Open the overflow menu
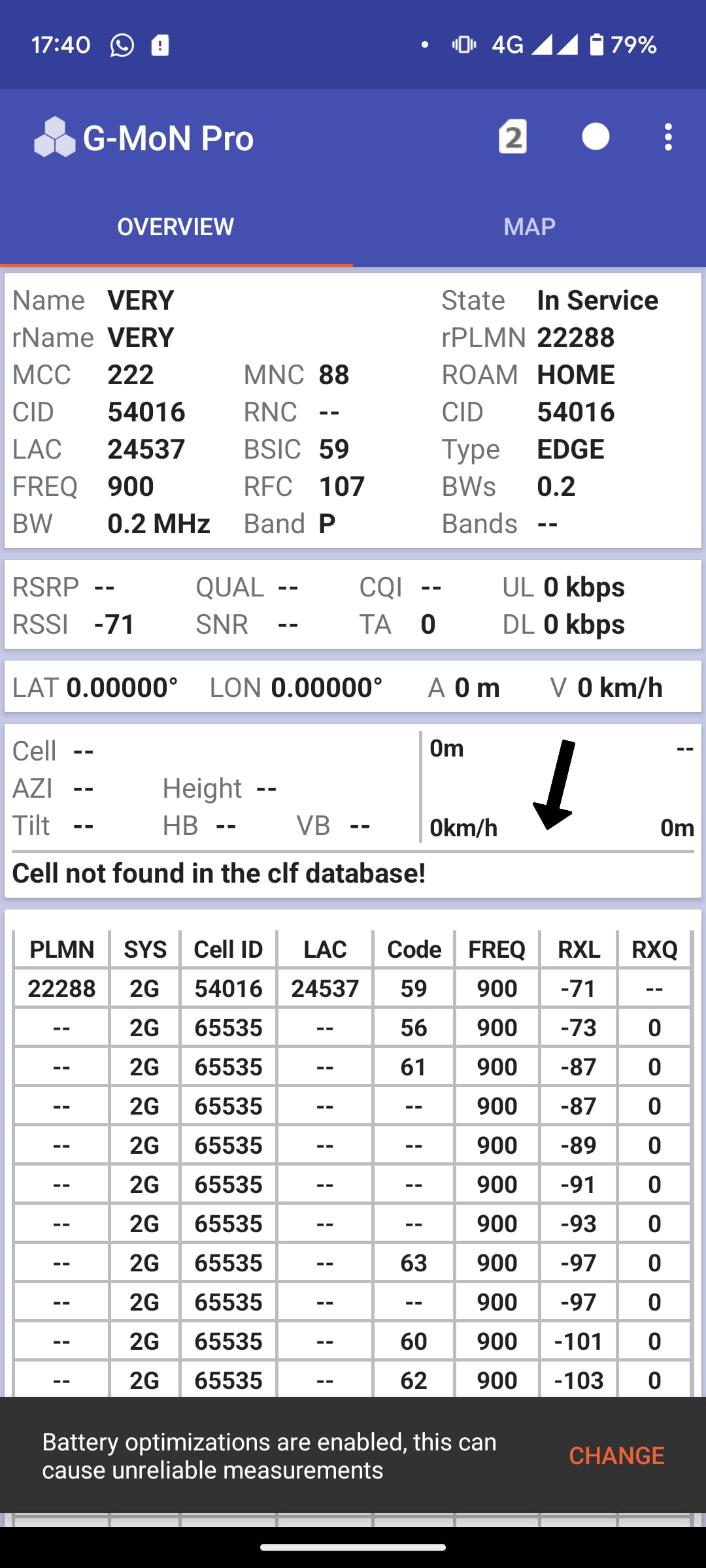Screen dimensions: 706x1568 point(667,137)
